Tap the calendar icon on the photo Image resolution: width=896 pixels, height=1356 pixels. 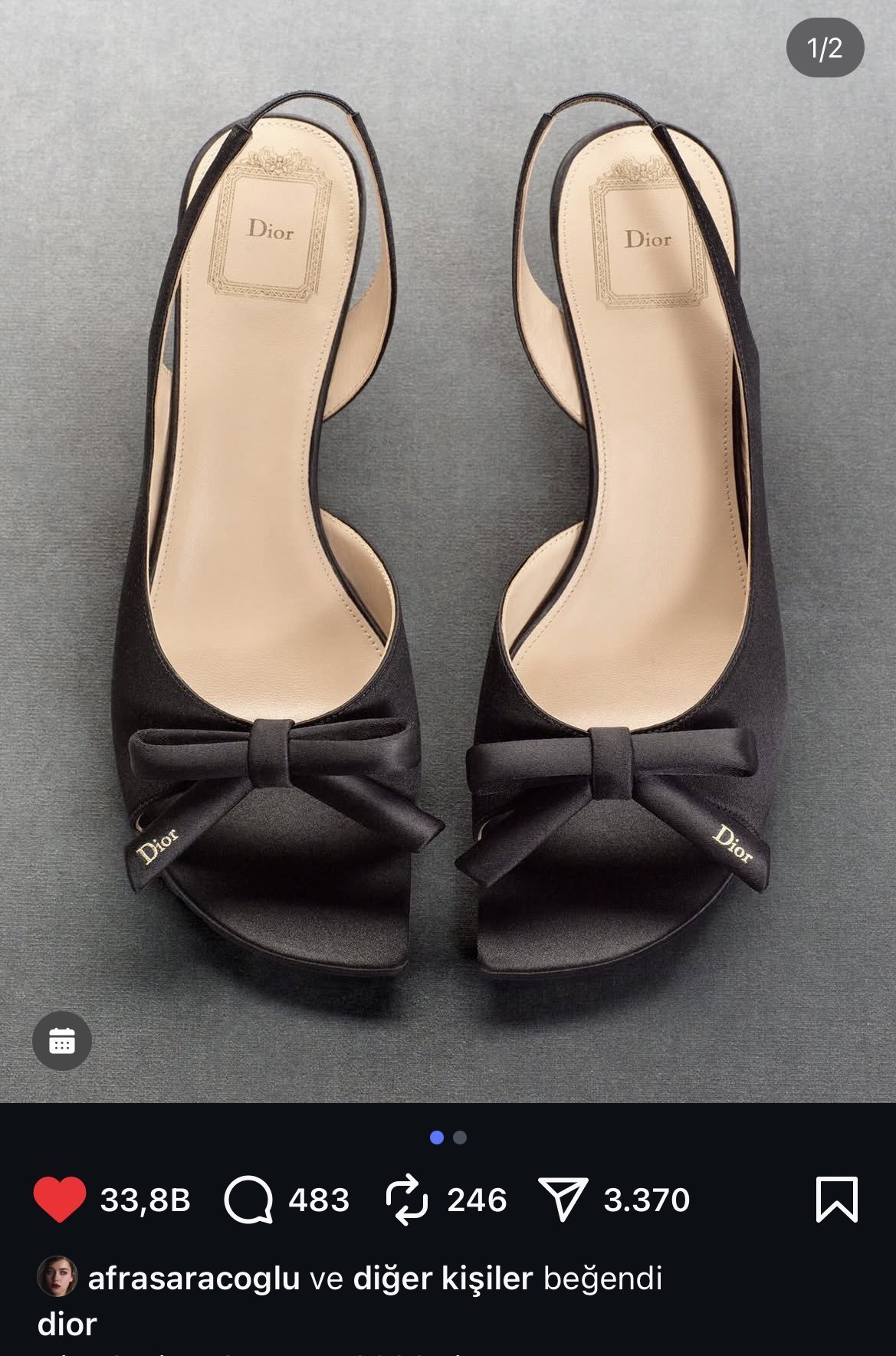tap(62, 1041)
